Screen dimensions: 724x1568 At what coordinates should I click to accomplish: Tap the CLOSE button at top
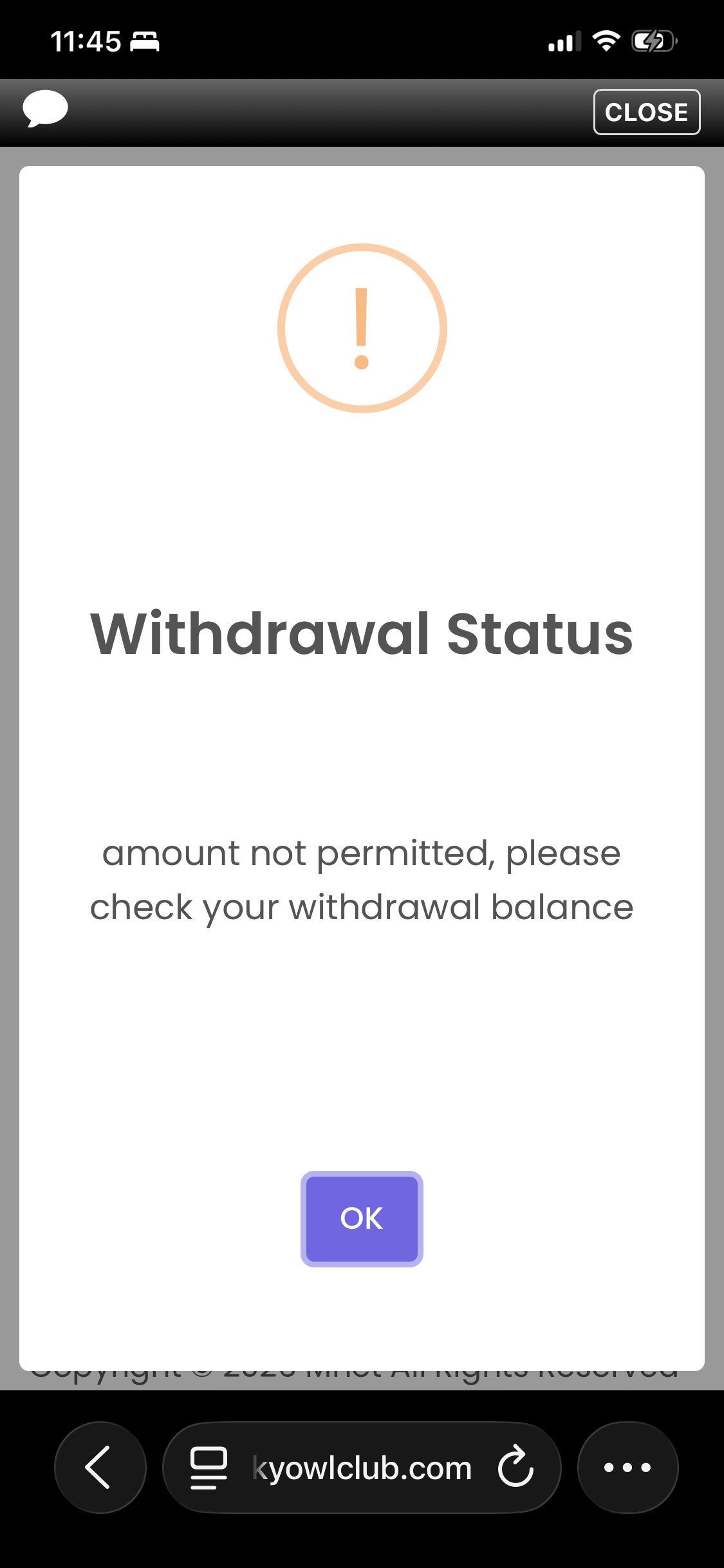(646, 112)
